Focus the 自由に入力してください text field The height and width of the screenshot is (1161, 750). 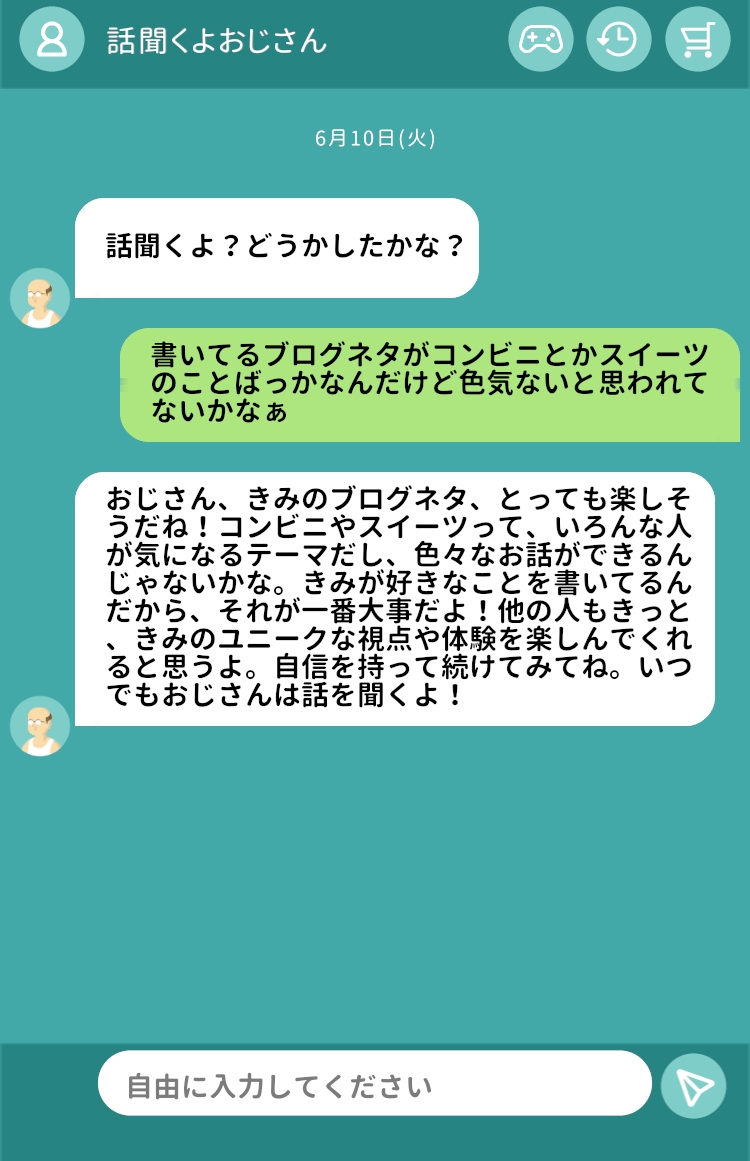point(375,1083)
